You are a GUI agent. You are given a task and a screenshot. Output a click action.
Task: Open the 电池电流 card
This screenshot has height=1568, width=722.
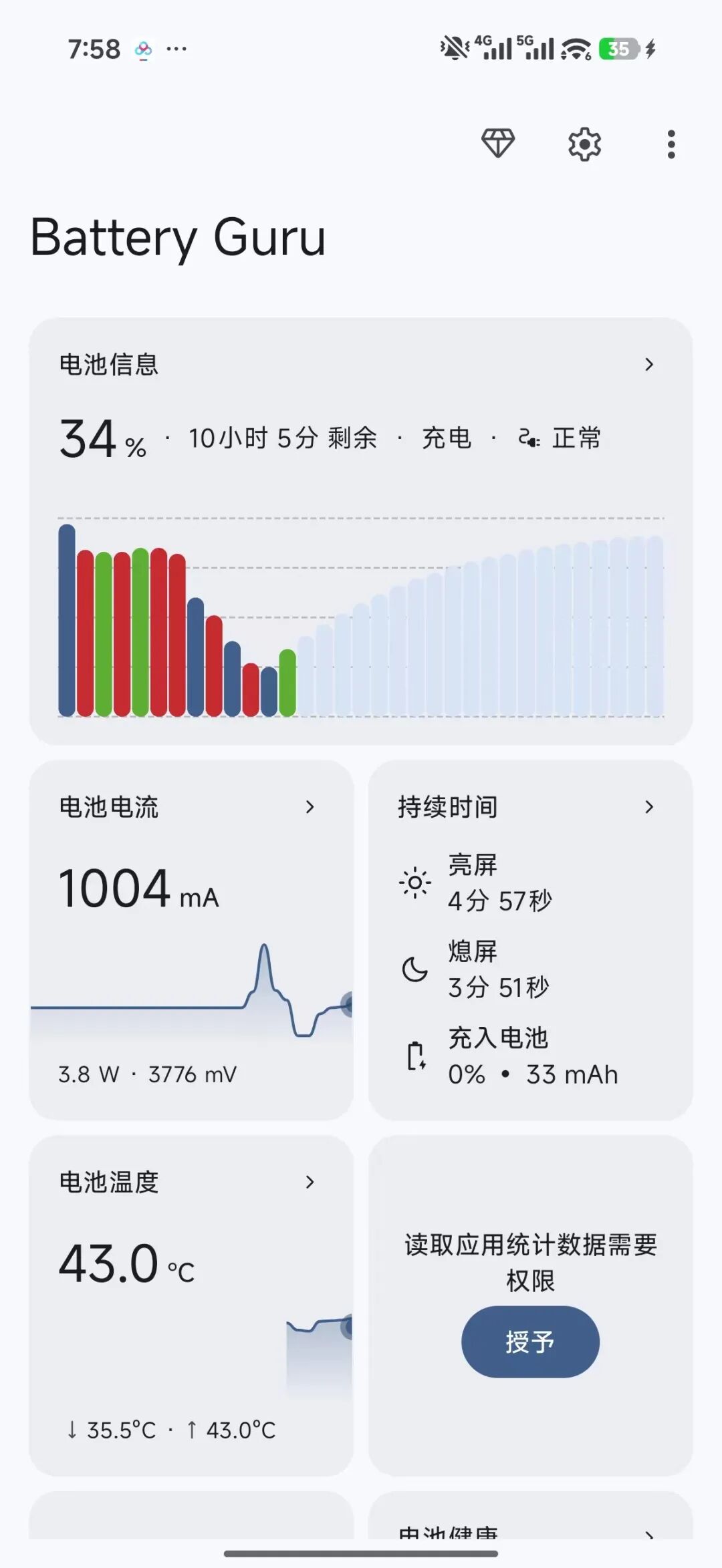[x=191, y=939]
